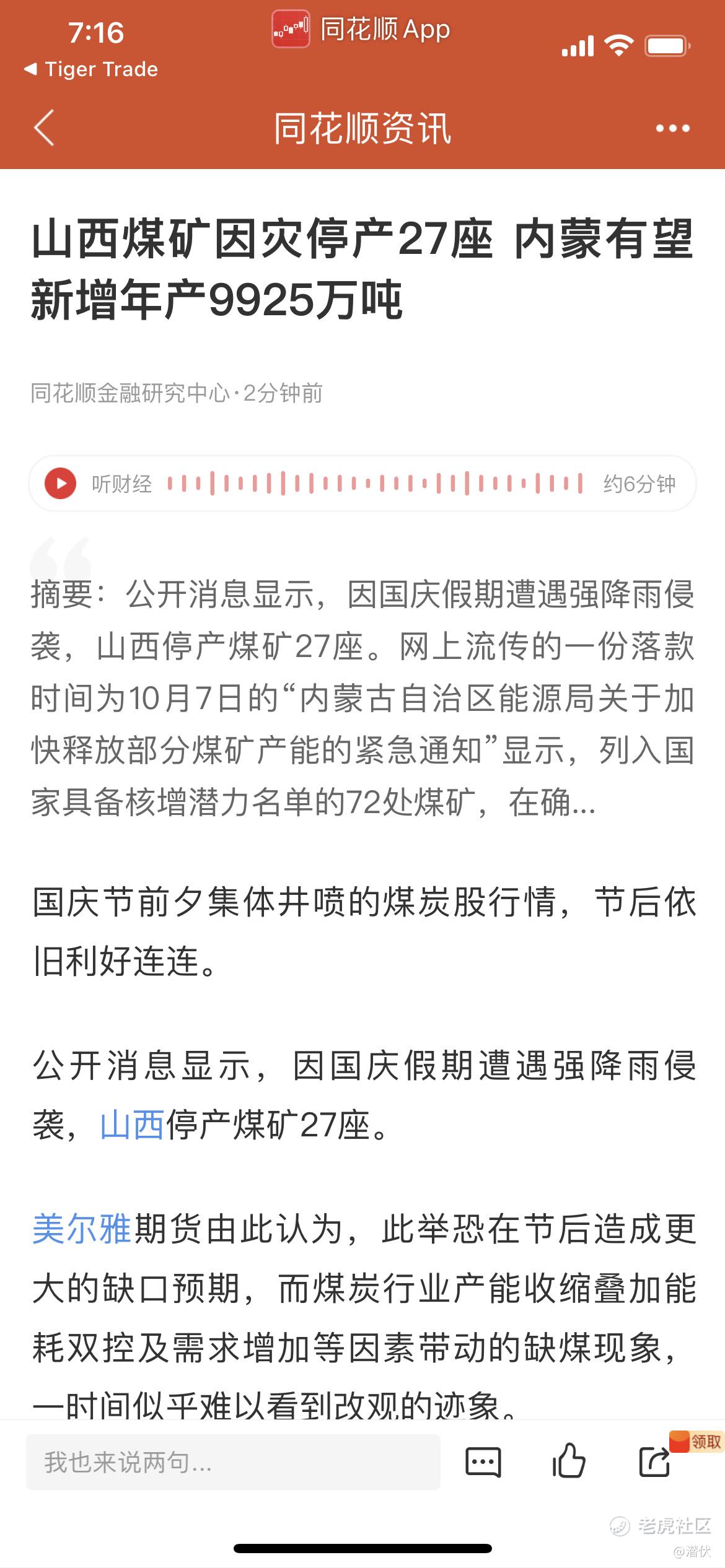Play the 听财经 audio narration
The height and width of the screenshot is (1568, 725).
[60, 484]
